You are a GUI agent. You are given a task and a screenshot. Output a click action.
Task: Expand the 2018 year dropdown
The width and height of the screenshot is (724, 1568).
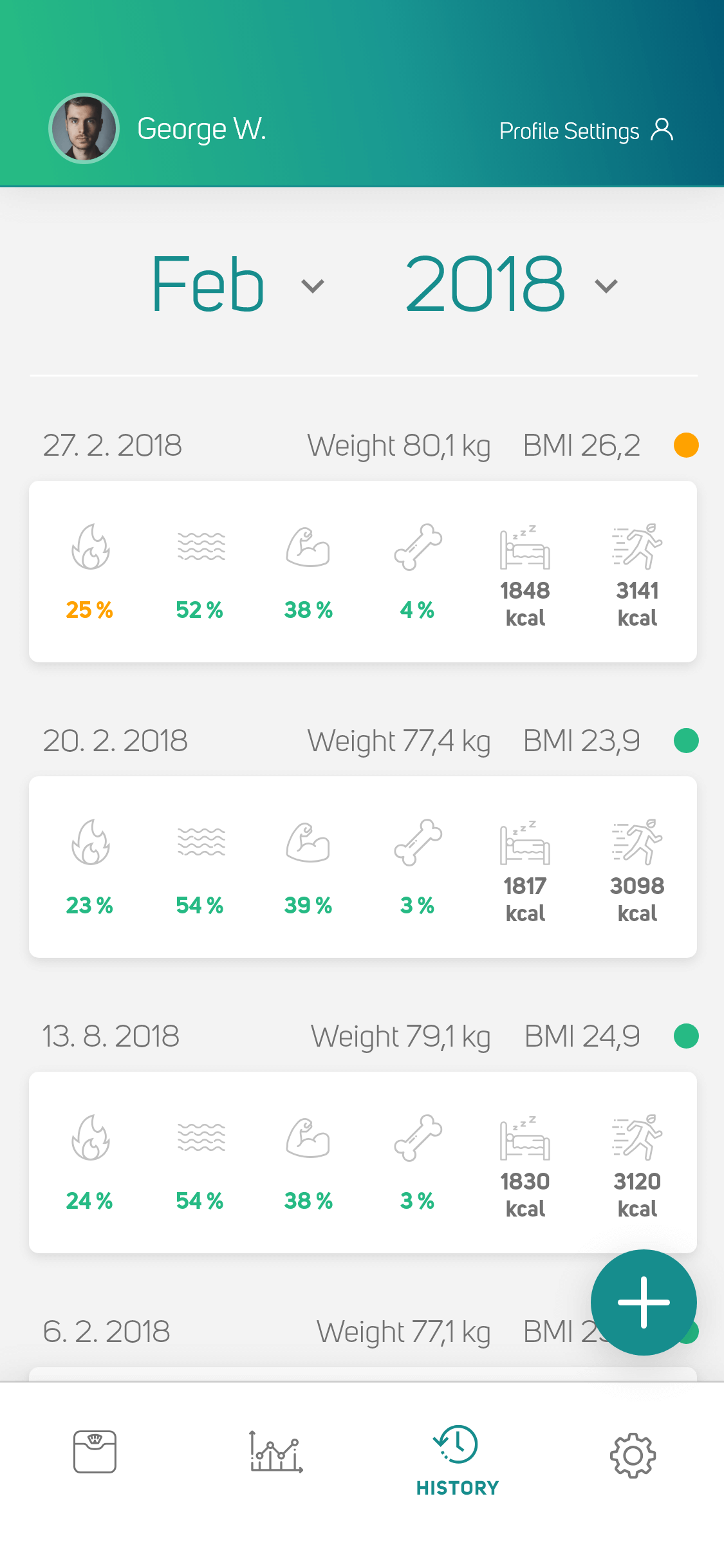click(x=512, y=285)
